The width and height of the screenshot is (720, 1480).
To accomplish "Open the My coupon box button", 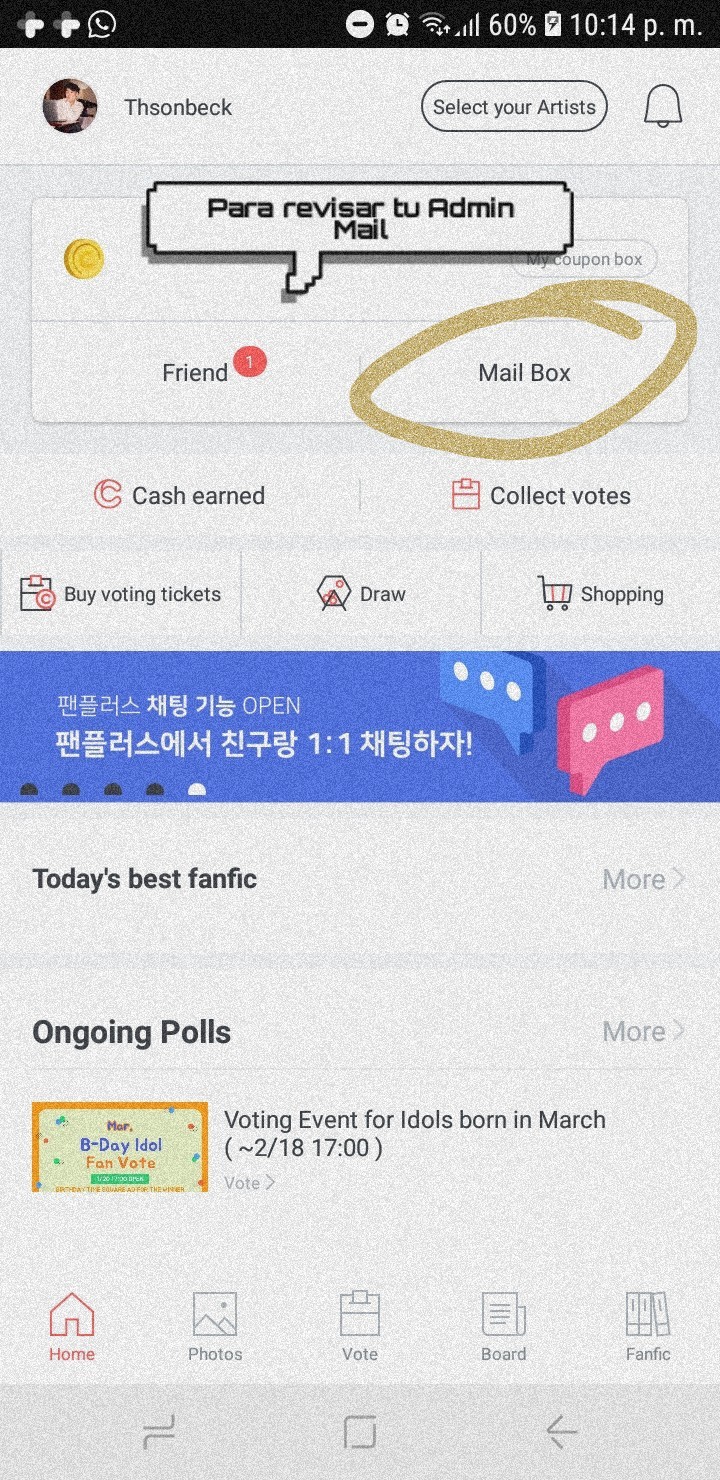I will tap(585, 260).
